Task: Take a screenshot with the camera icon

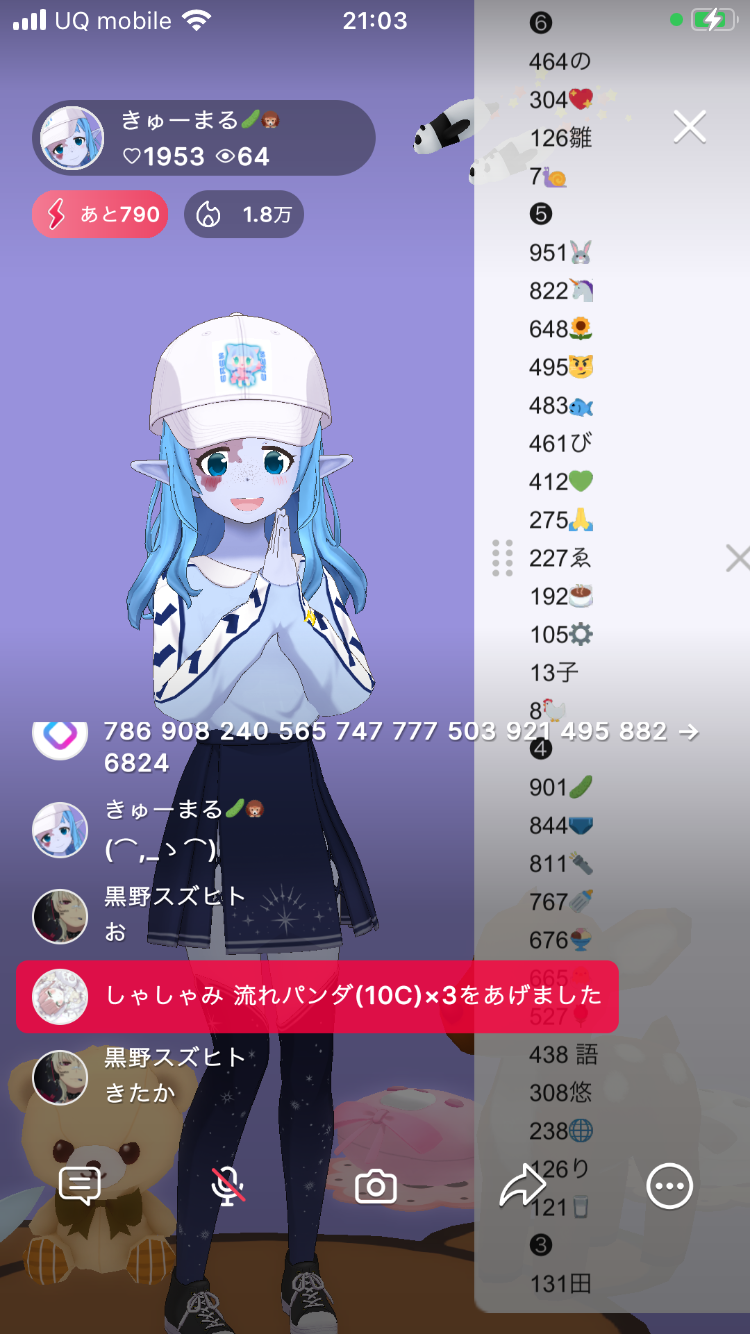Action: click(x=376, y=1187)
